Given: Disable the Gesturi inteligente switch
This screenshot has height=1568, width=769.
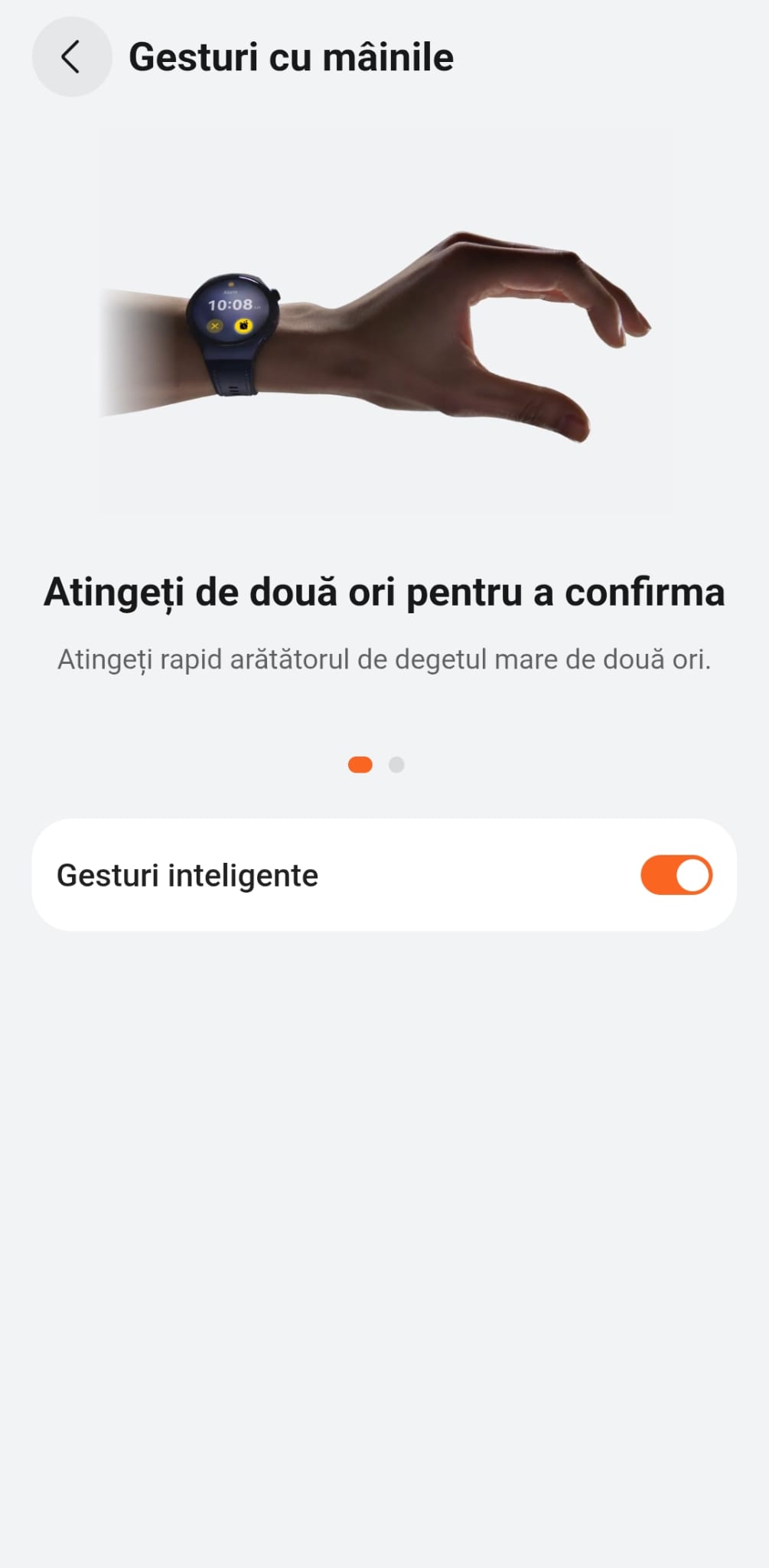Looking at the screenshot, I should (x=676, y=875).
